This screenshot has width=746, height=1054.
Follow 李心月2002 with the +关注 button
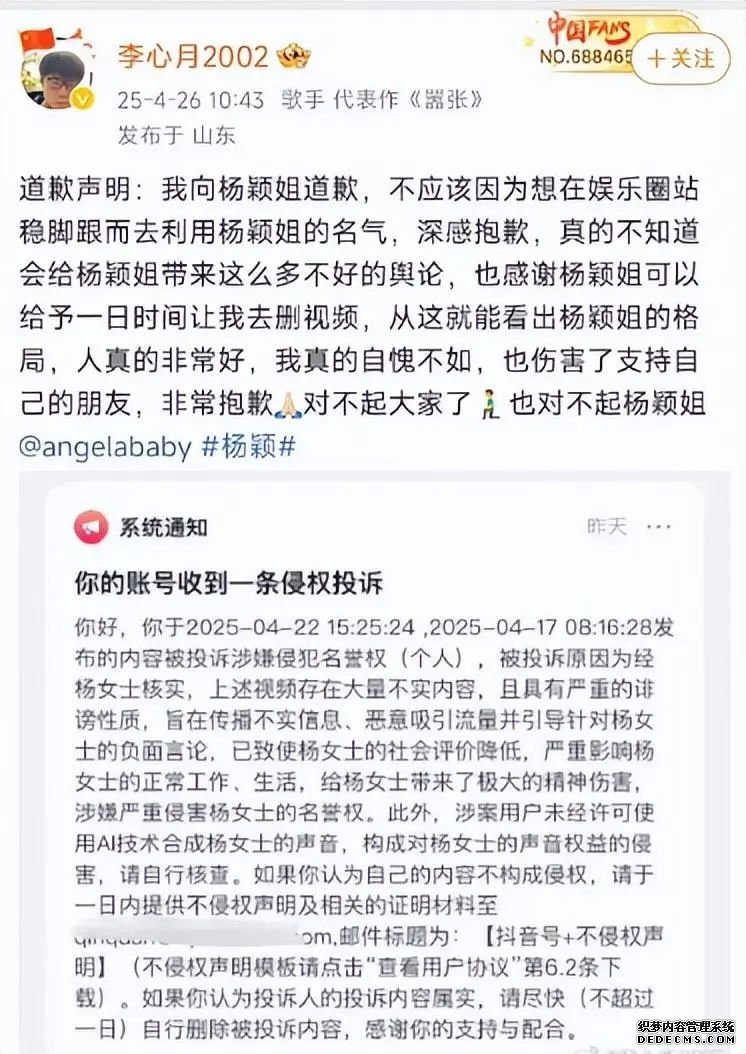pyautogui.click(x=680, y=58)
